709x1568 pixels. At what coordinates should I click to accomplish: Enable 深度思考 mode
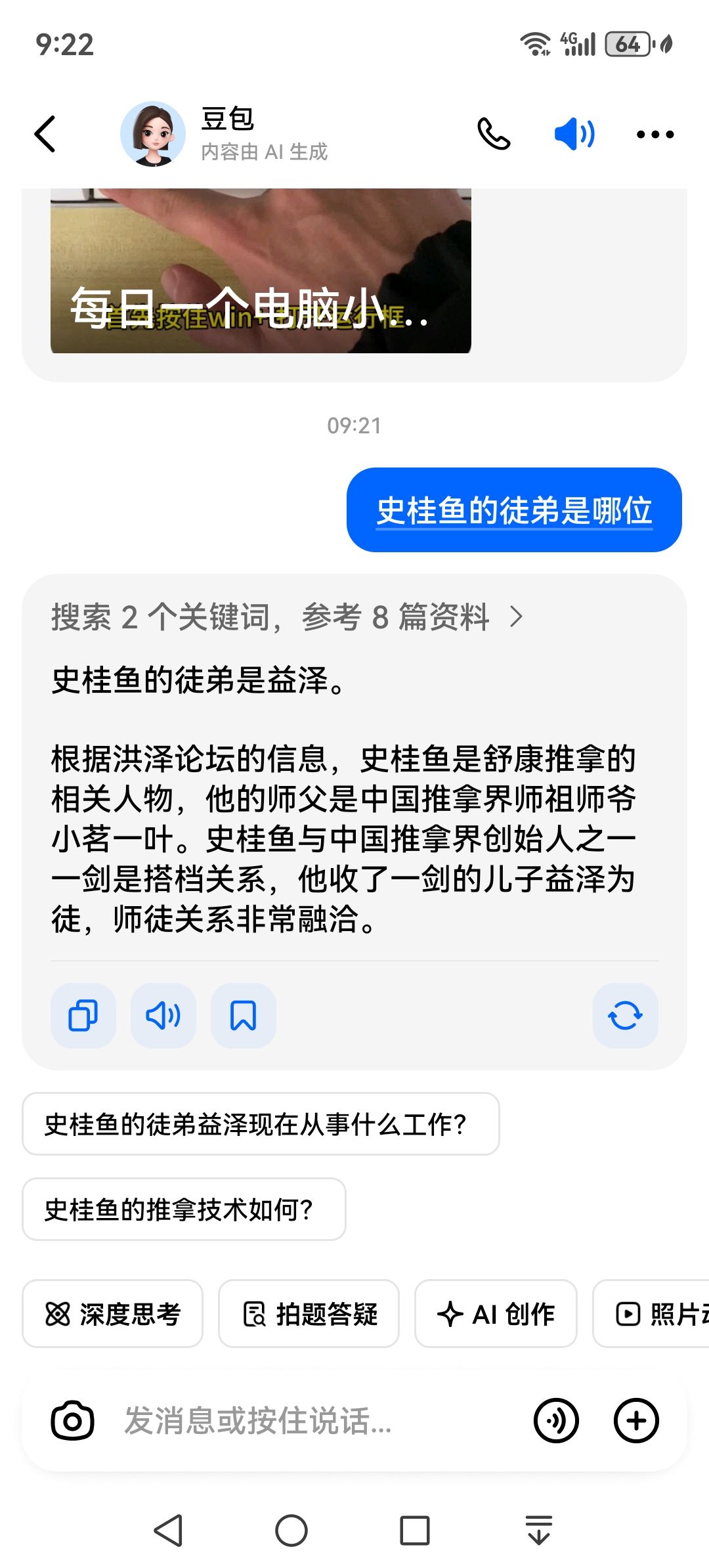click(x=112, y=1314)
